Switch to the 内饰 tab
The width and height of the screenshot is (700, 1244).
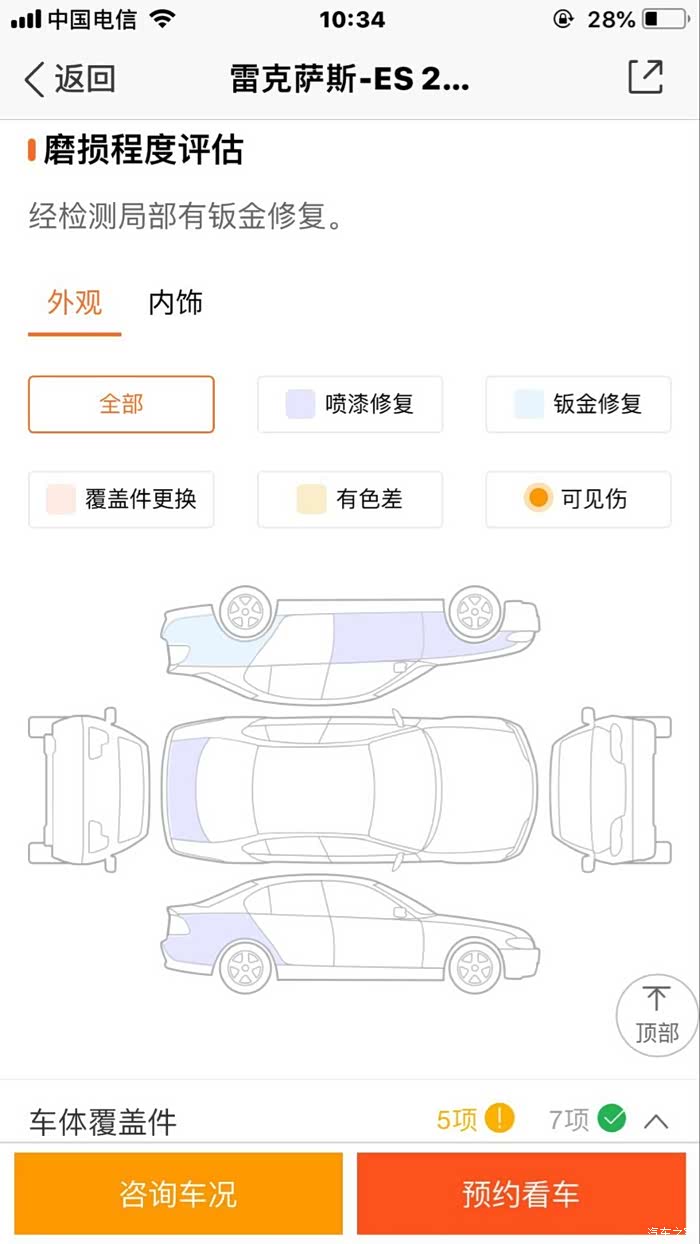point(176,302)
